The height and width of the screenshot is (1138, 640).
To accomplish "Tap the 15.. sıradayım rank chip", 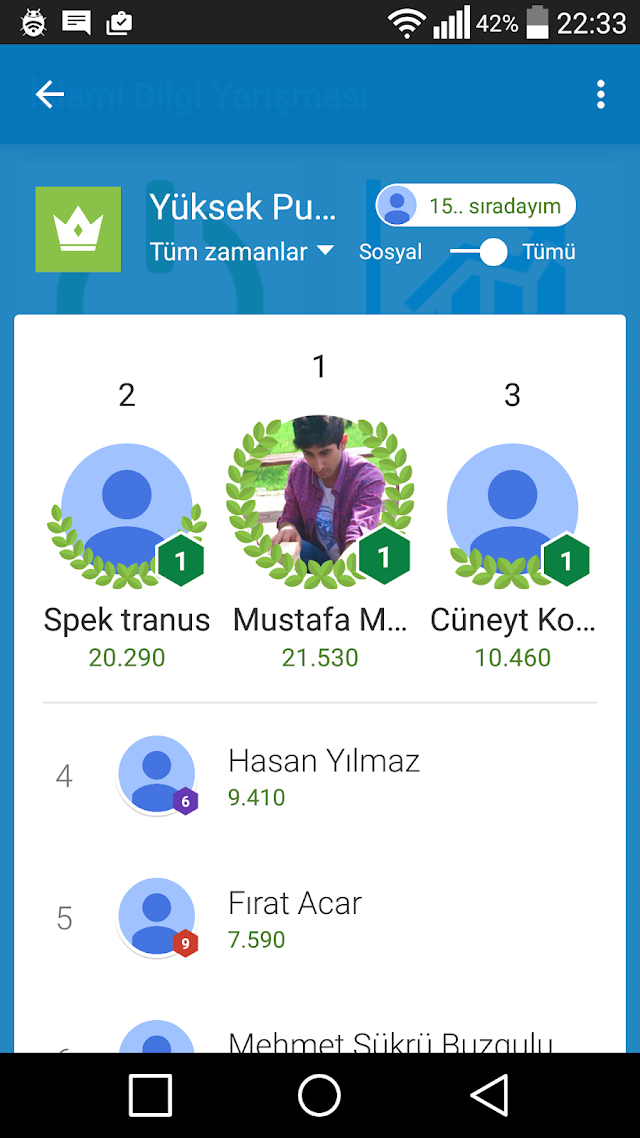I will click(x=475, y=205).
